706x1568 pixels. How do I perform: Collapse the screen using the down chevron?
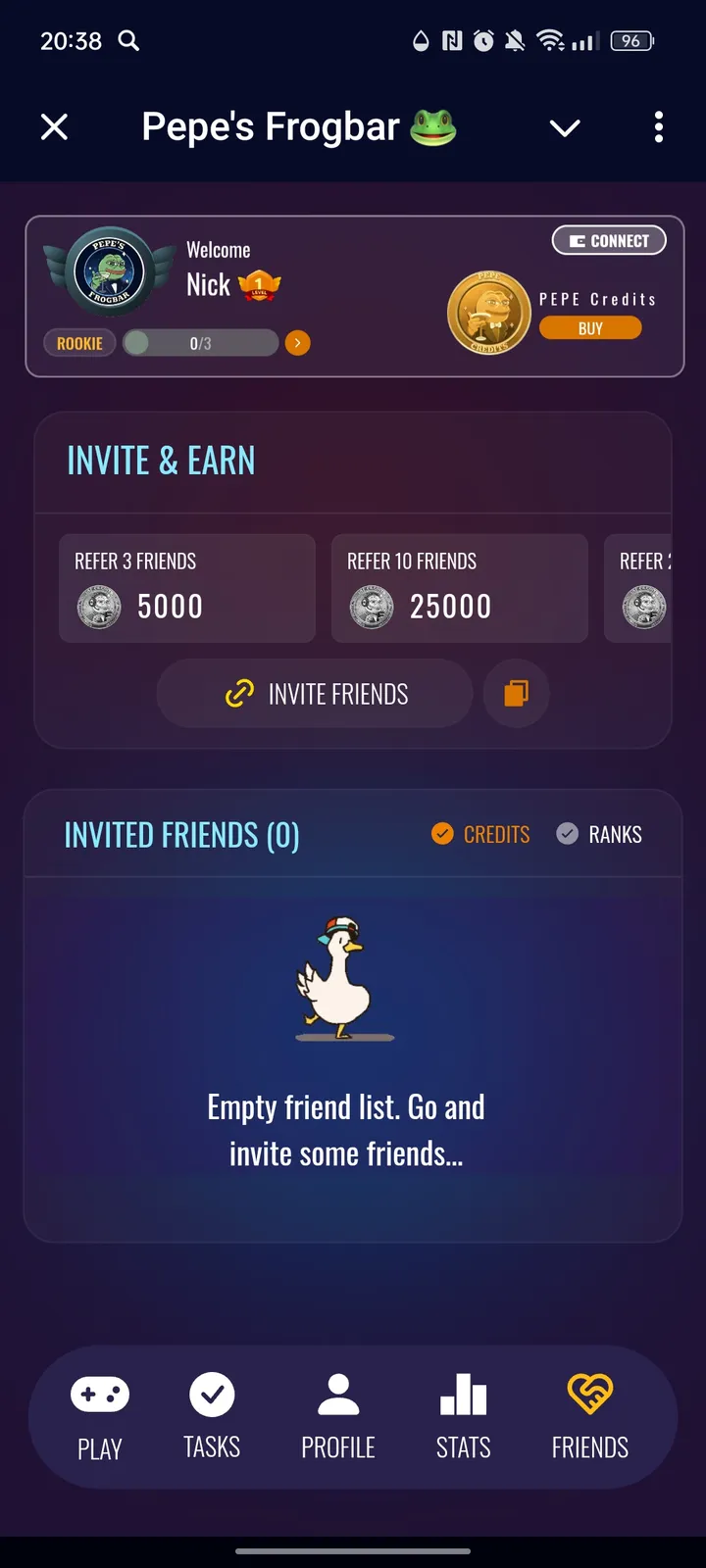click(565, 127)
